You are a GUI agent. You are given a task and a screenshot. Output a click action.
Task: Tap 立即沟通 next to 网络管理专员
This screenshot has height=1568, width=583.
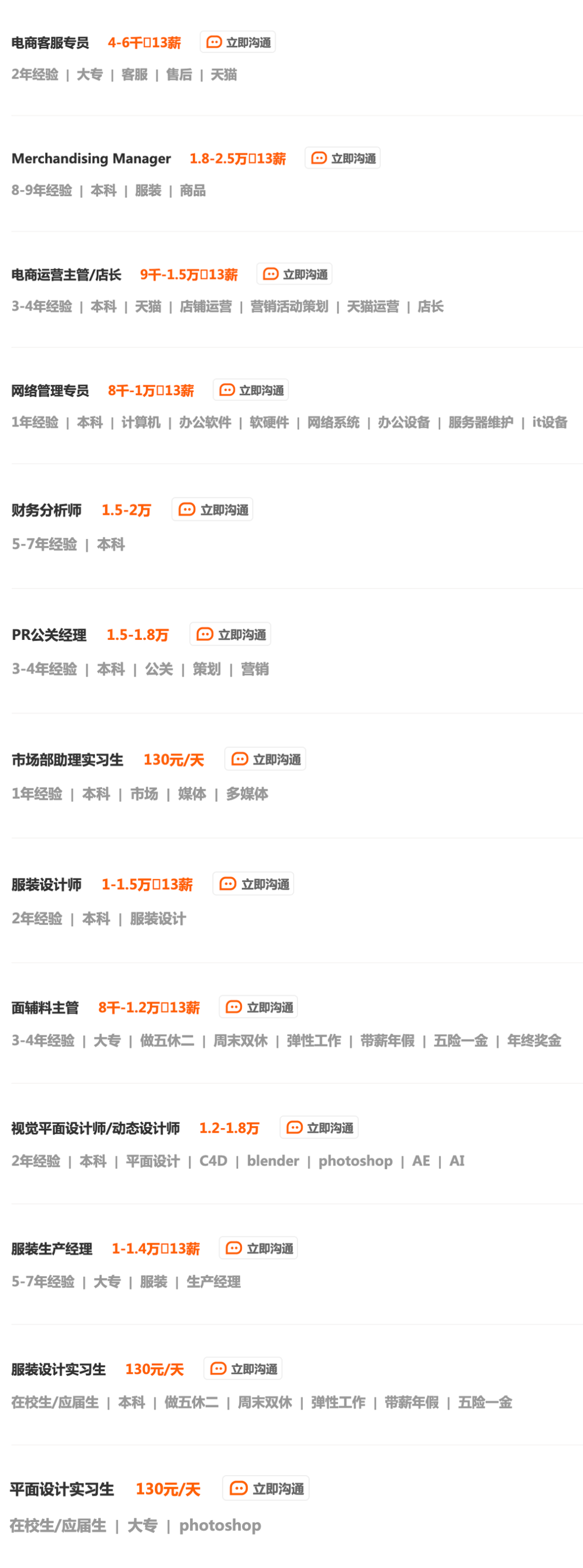[x=250, y=390]
